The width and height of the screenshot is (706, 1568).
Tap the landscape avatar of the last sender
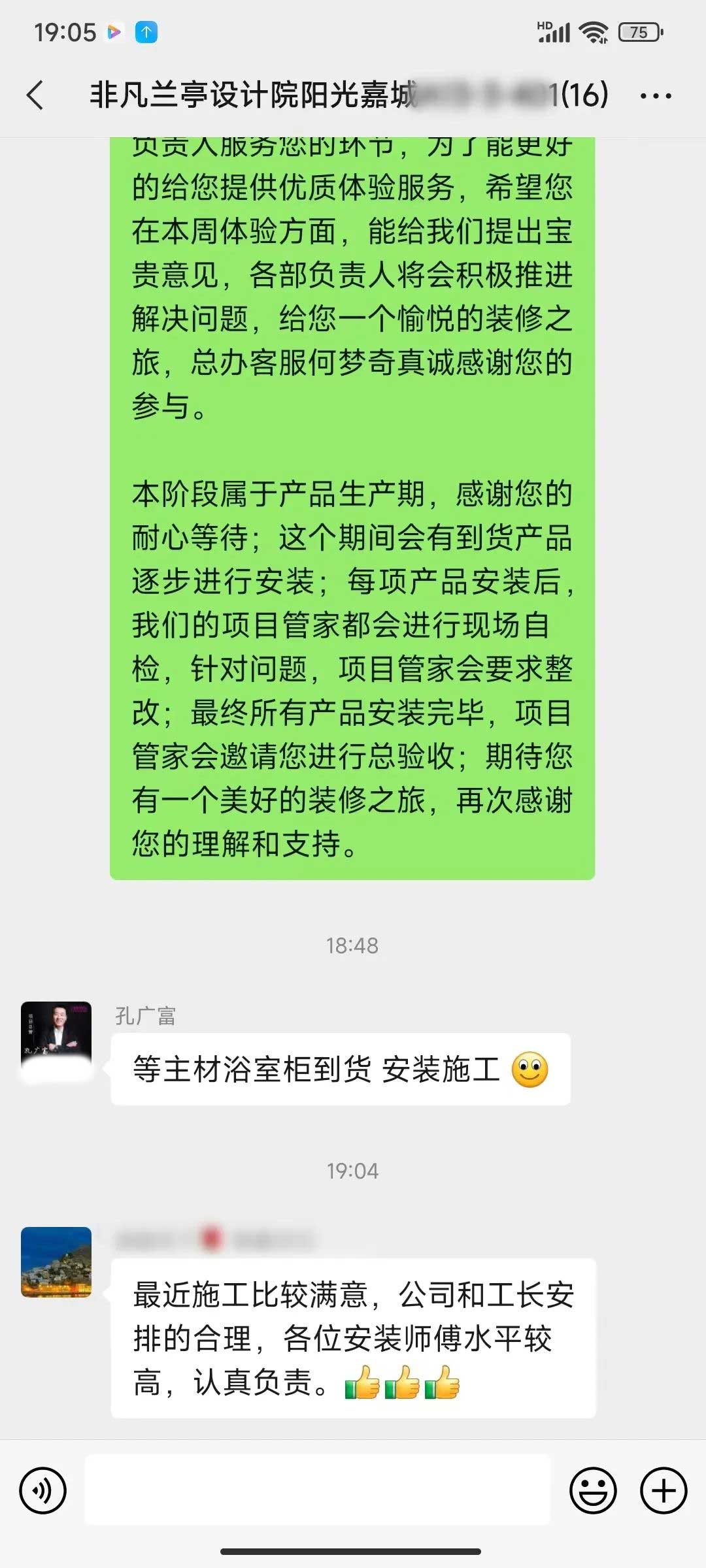coord(56,1262)
